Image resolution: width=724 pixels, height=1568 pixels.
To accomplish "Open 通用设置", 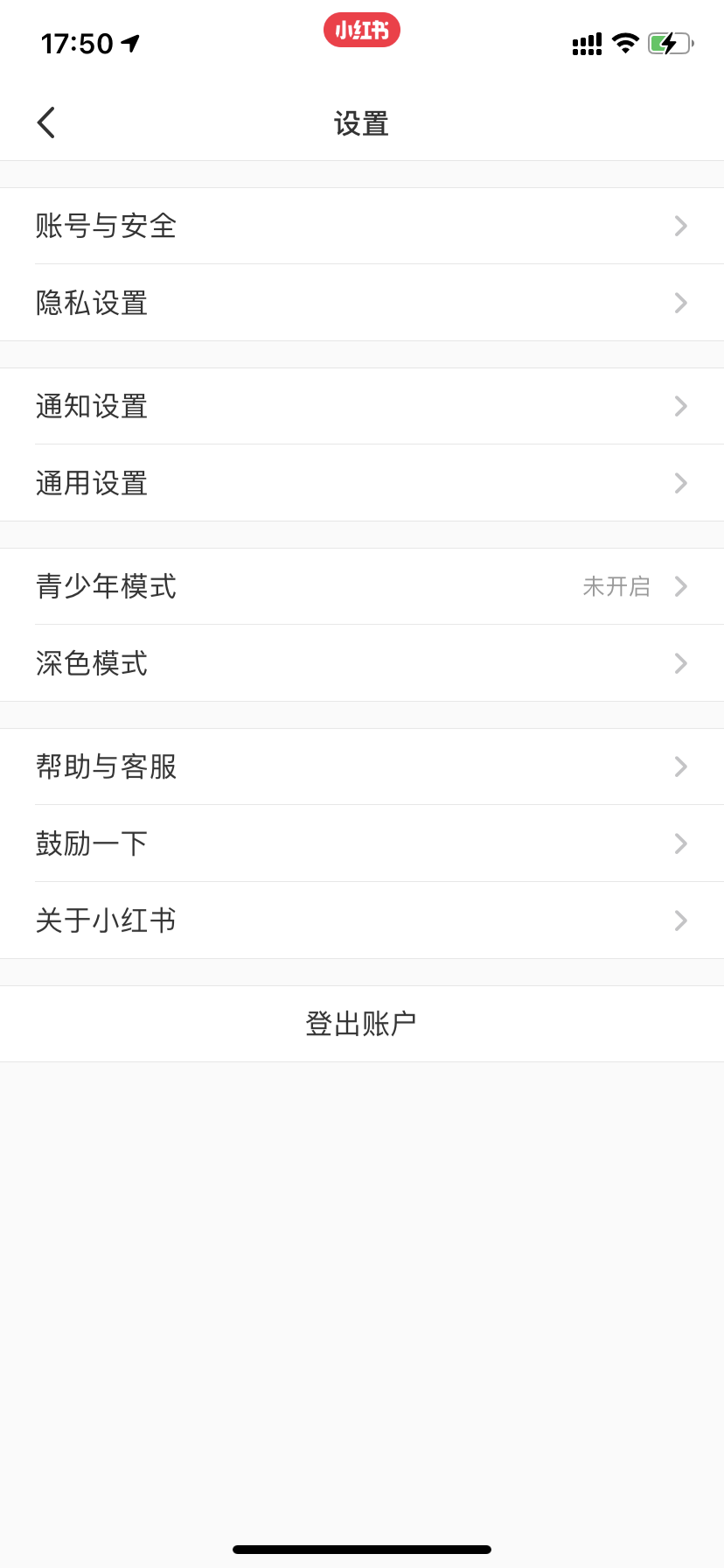I will 362,483.
